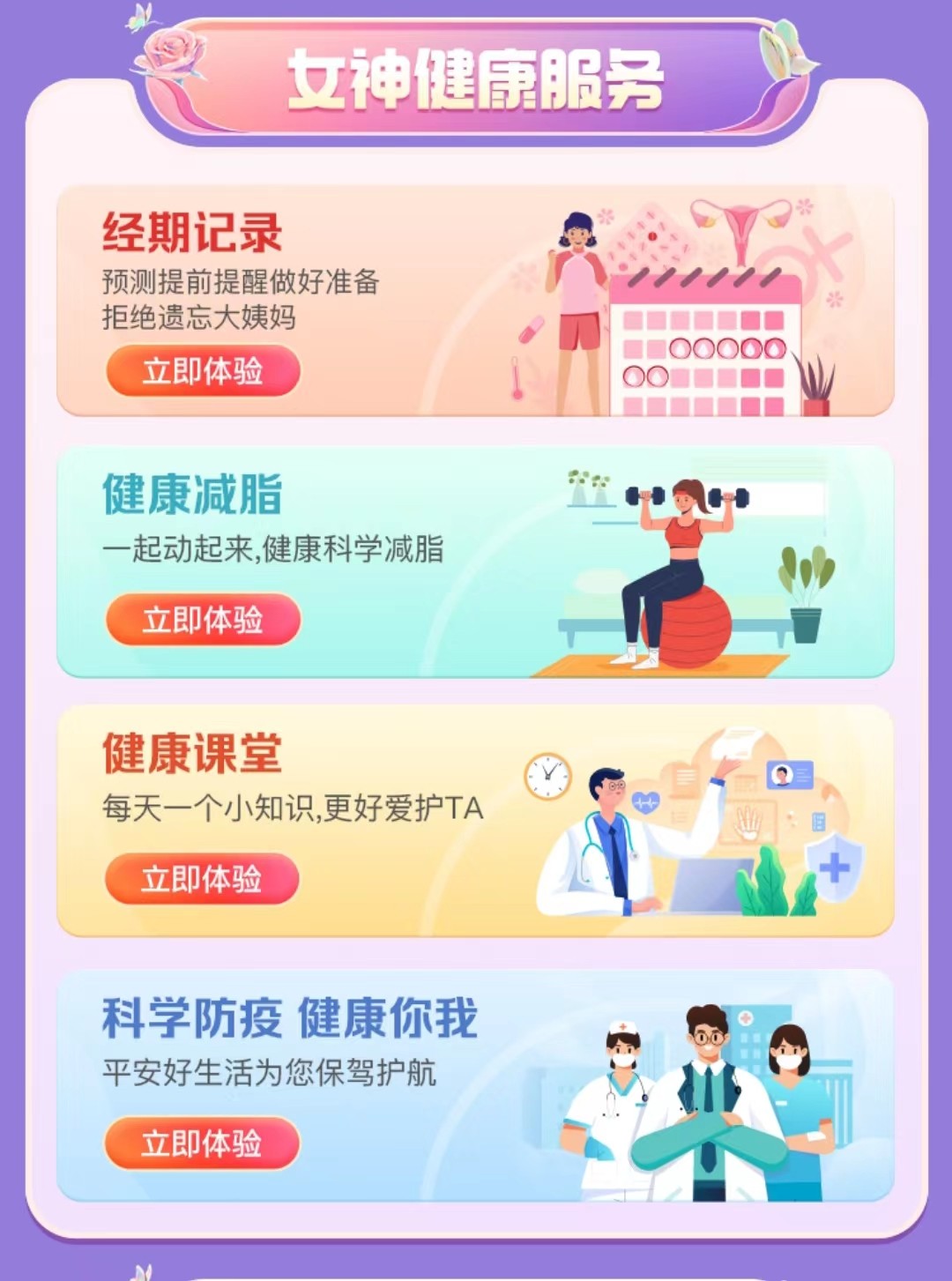
Task: Tap 立即体验 under 经期记录
Action: click(x=203, y=371)
